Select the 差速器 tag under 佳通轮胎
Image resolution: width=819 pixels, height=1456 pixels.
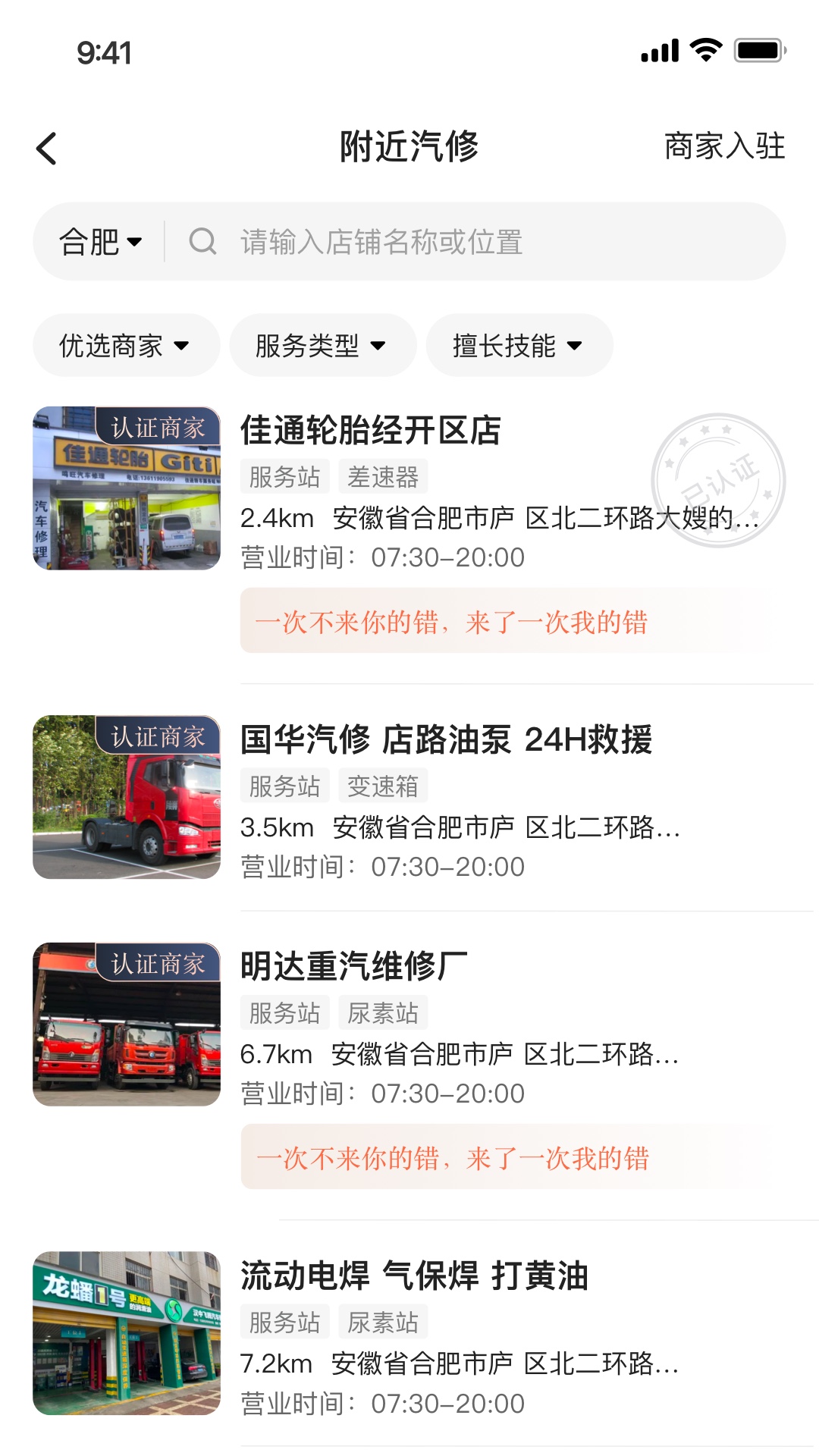[x=384, y=475]
